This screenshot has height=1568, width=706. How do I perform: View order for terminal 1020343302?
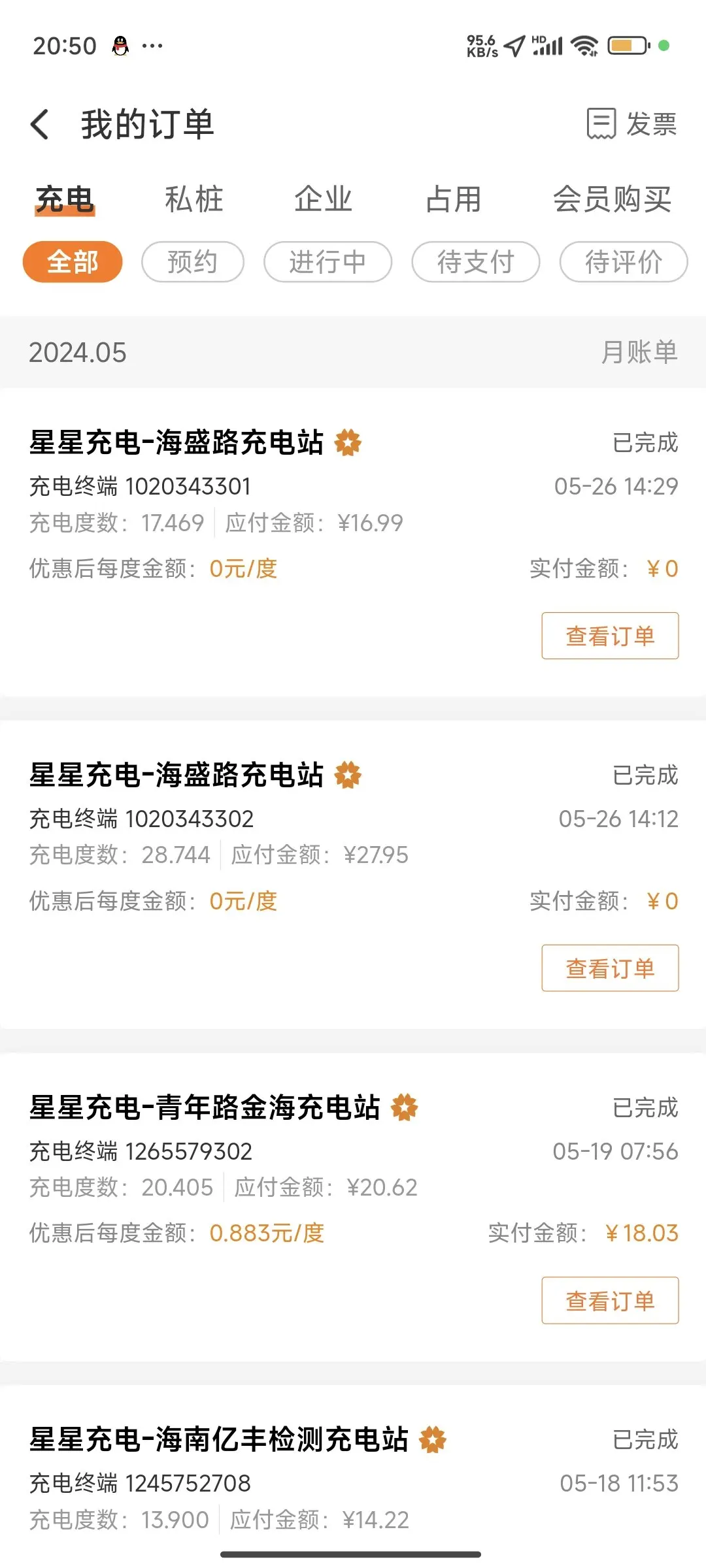tap(610, 968)
